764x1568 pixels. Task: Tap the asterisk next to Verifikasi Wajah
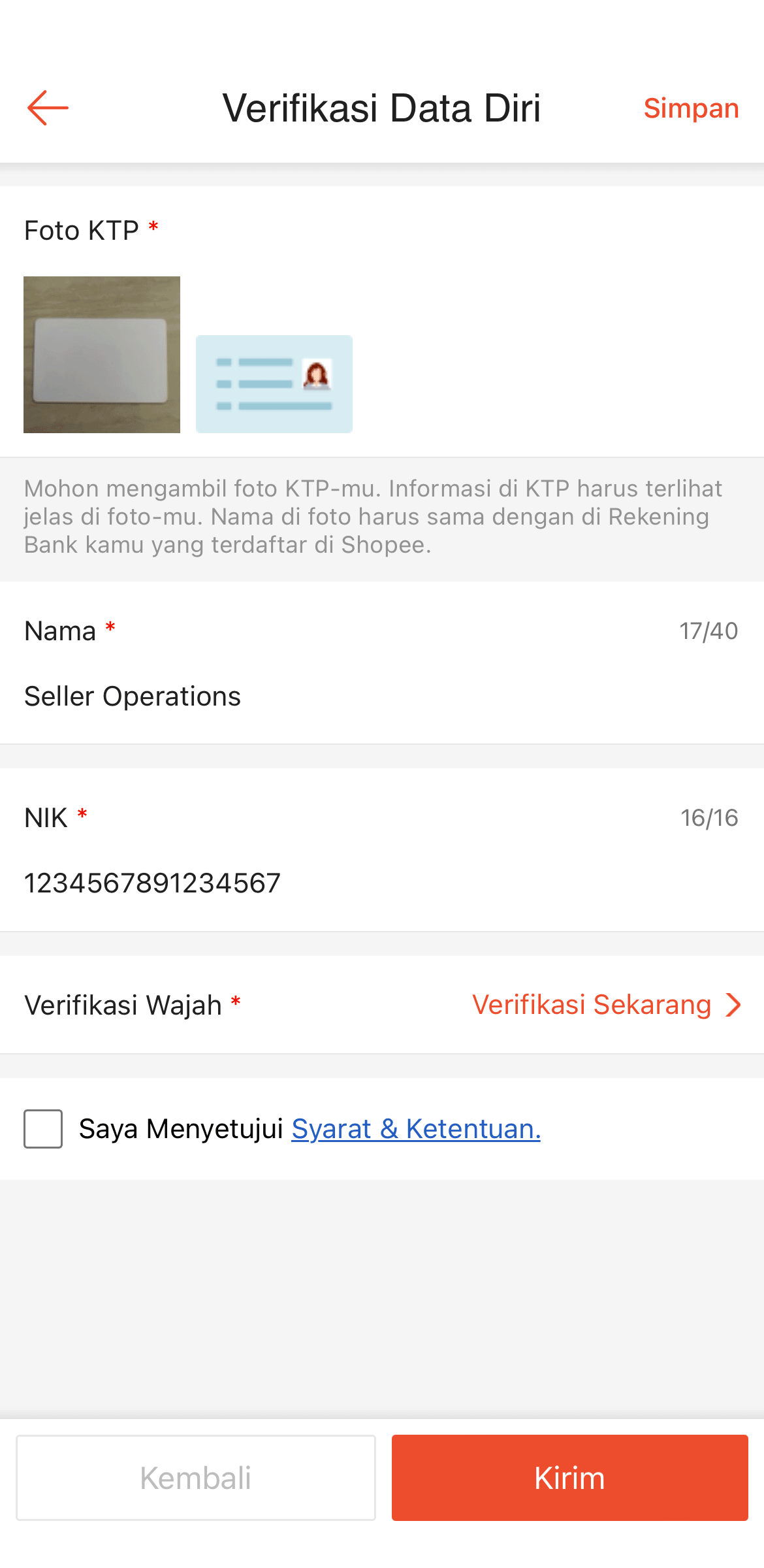(x=235, y=1001)
